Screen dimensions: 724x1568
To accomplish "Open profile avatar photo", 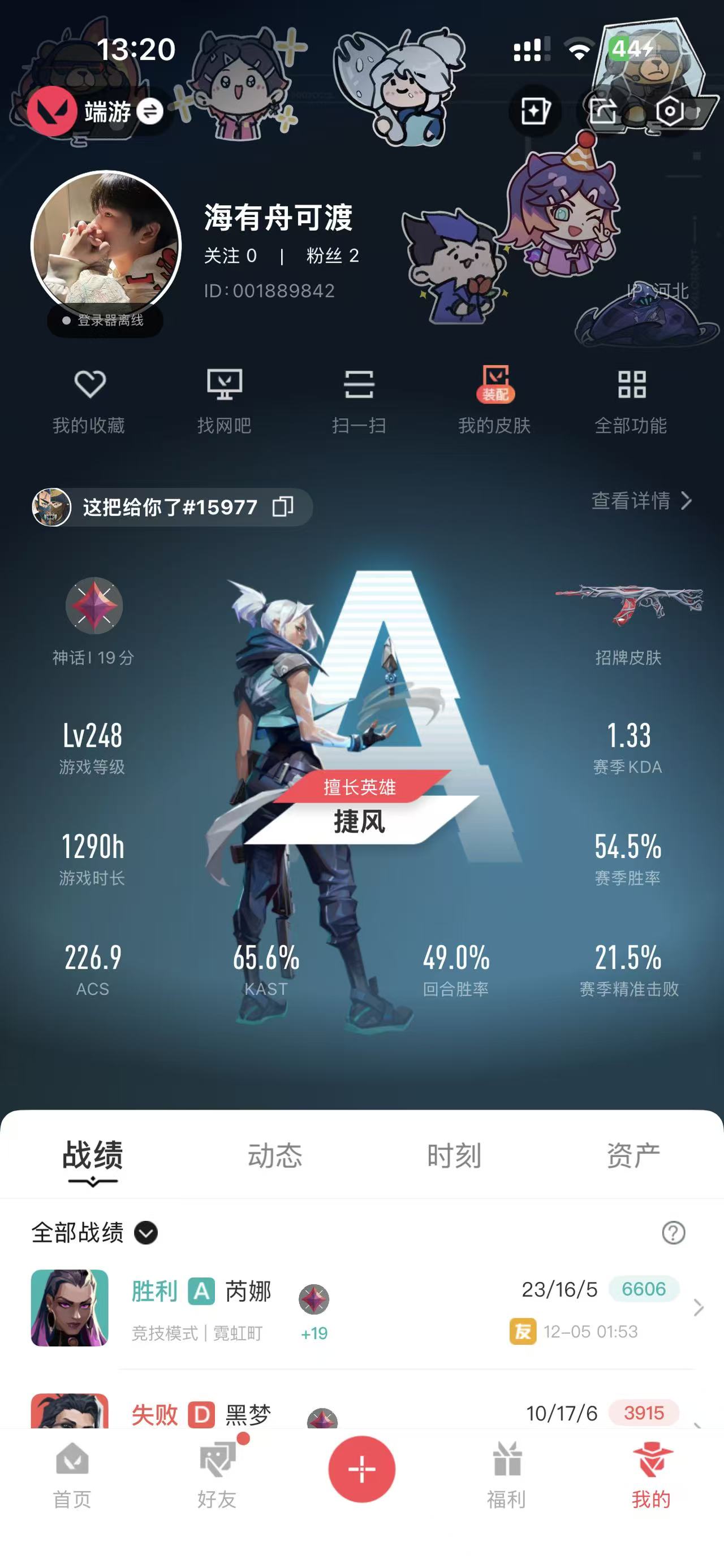I will click(x=106, y=245).
